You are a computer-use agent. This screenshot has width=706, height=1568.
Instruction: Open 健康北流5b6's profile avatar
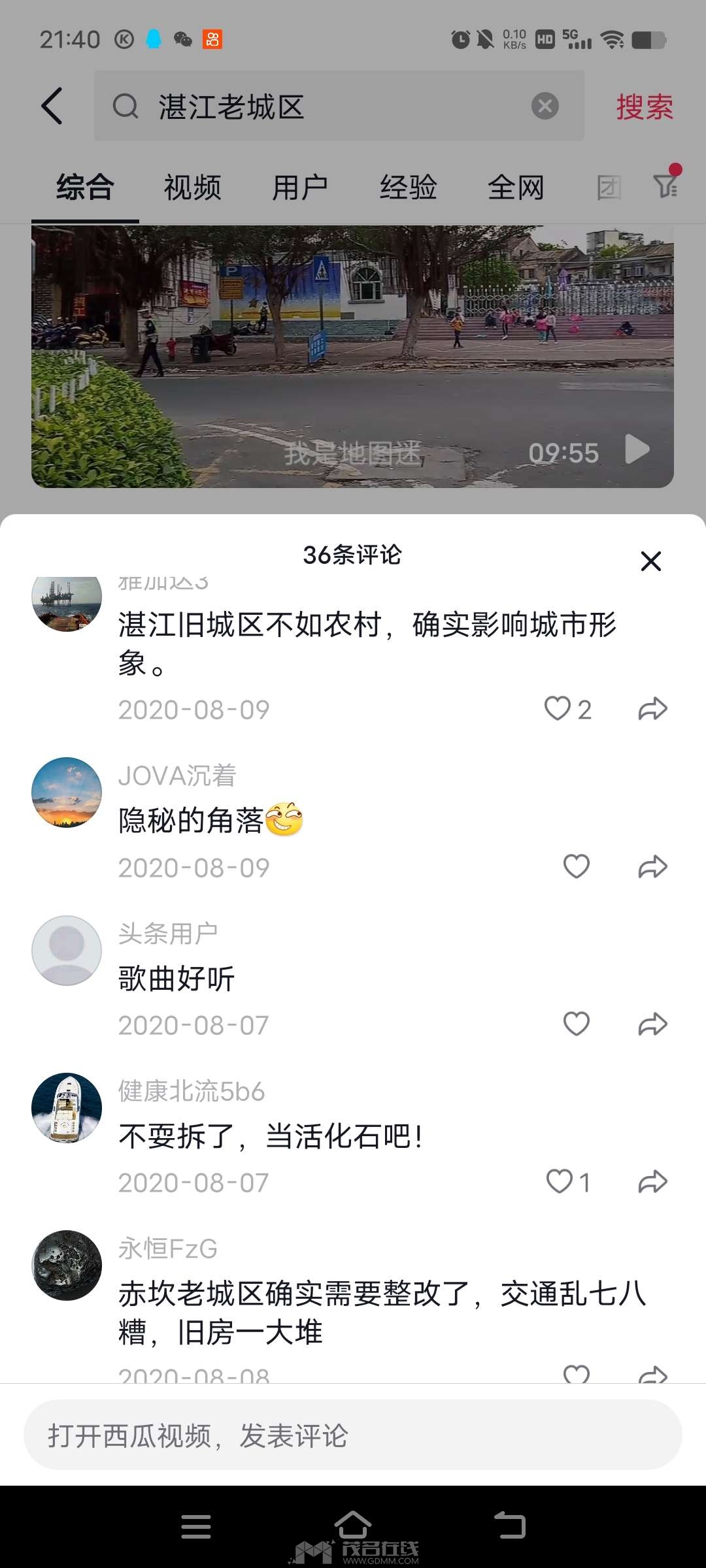click(67, 1108)
